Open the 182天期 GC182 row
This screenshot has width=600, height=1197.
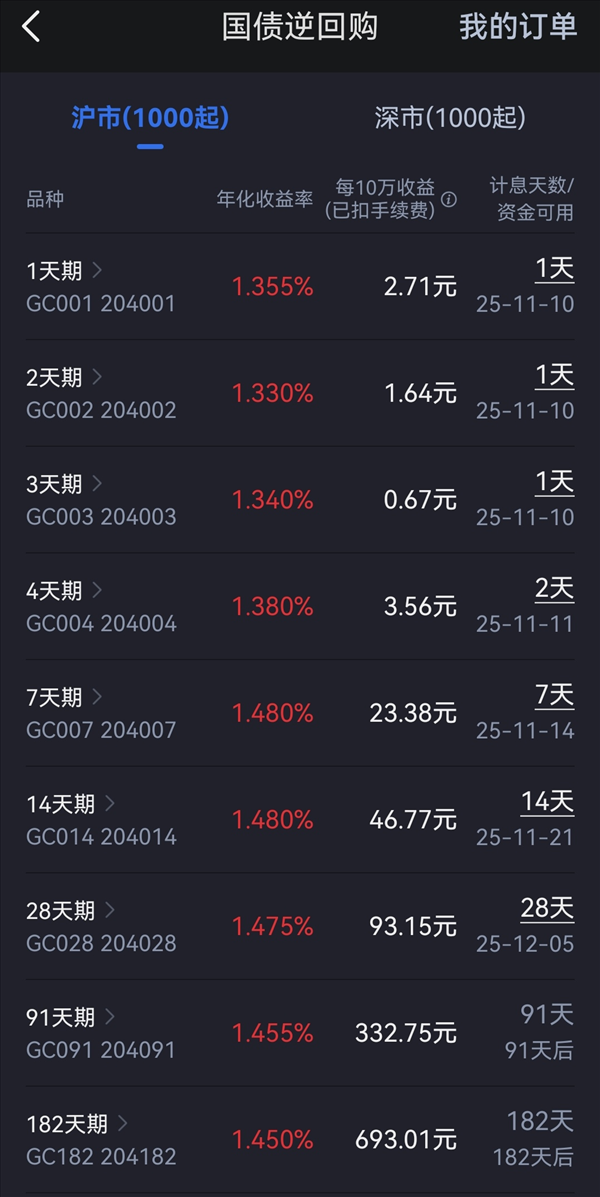300,1140
